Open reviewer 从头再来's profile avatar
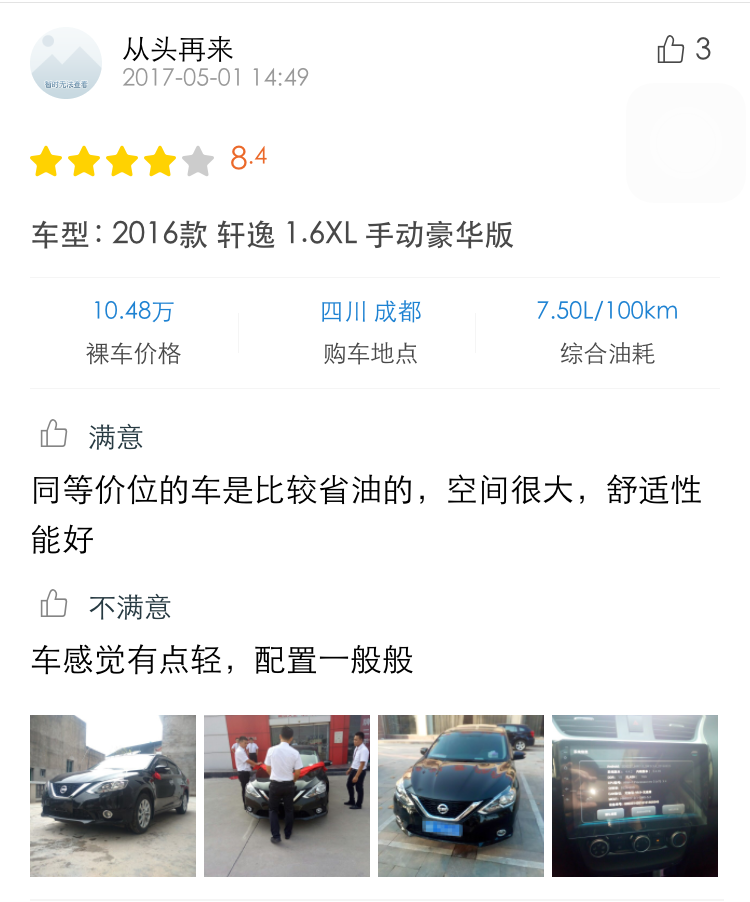The height and width of the screenshot is (902, 750). pos(66,63)
